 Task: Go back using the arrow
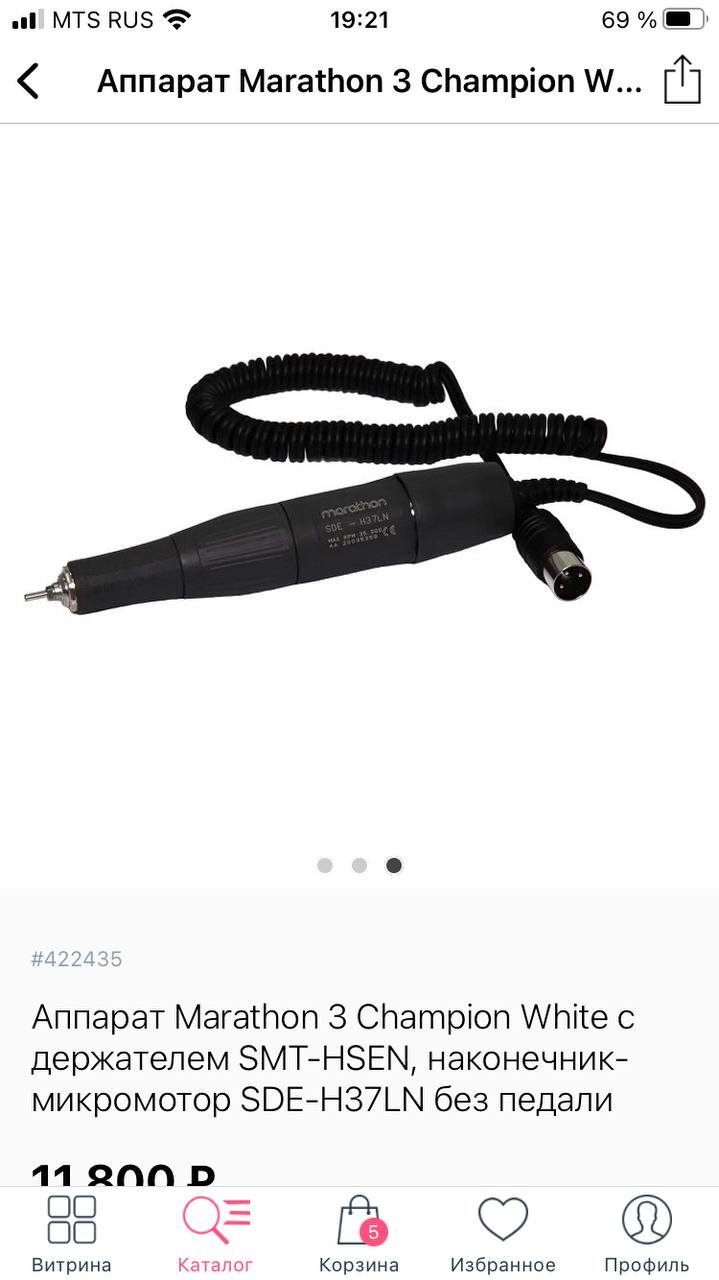pos(29,81)
